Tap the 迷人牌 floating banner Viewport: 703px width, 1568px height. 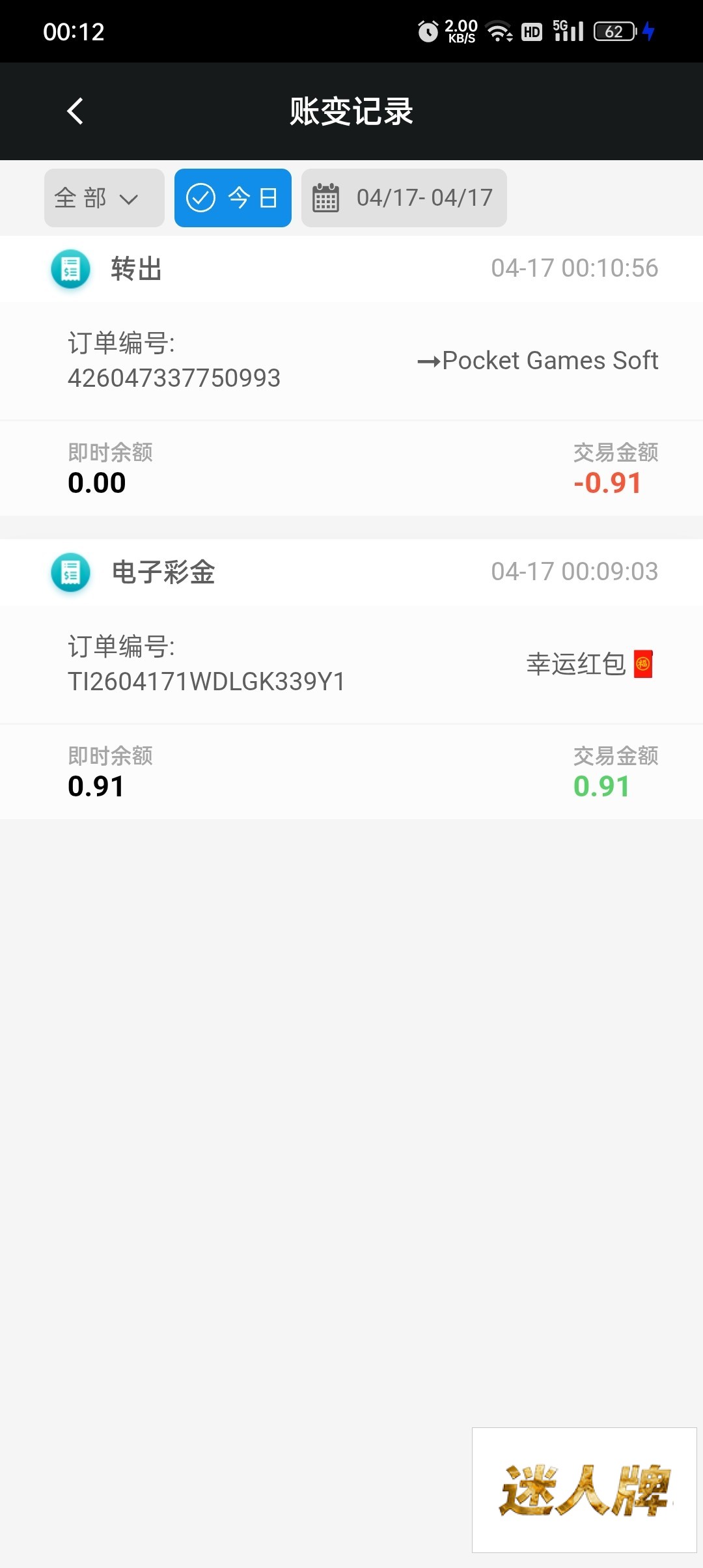[584, 1490]
